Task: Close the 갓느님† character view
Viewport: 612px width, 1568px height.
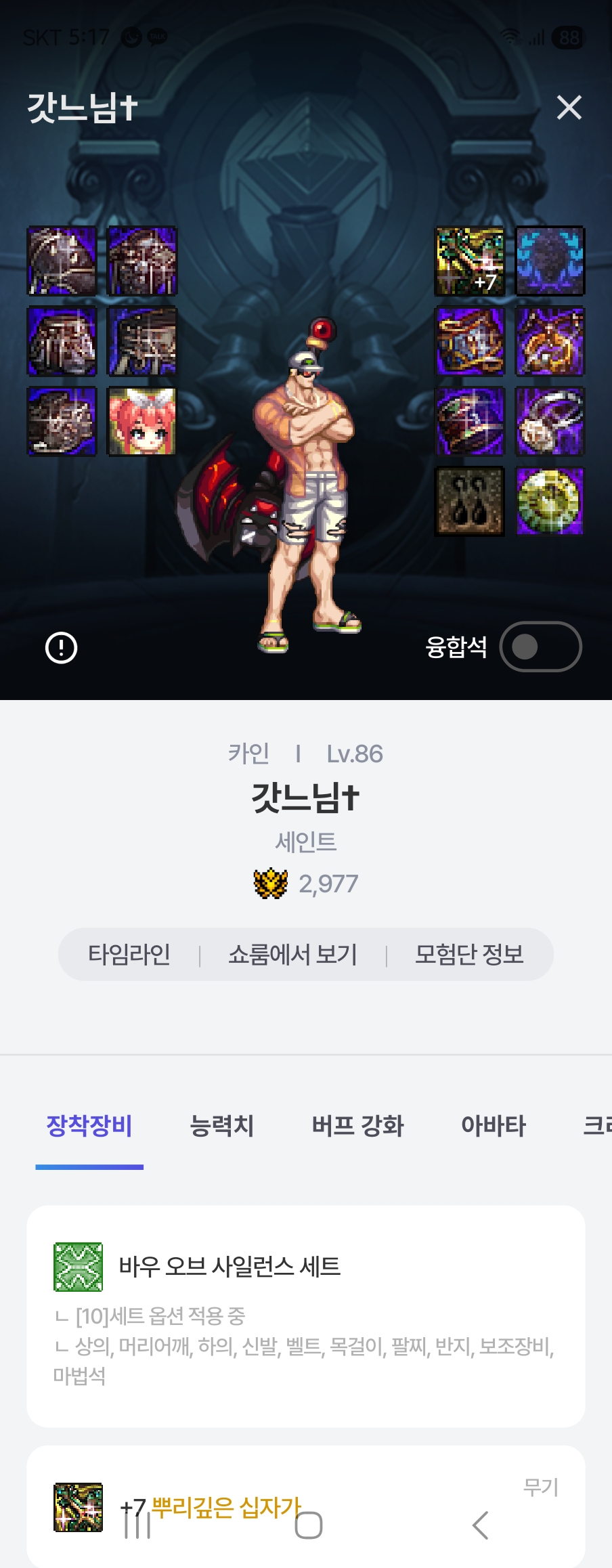Action: click(569, 107)
